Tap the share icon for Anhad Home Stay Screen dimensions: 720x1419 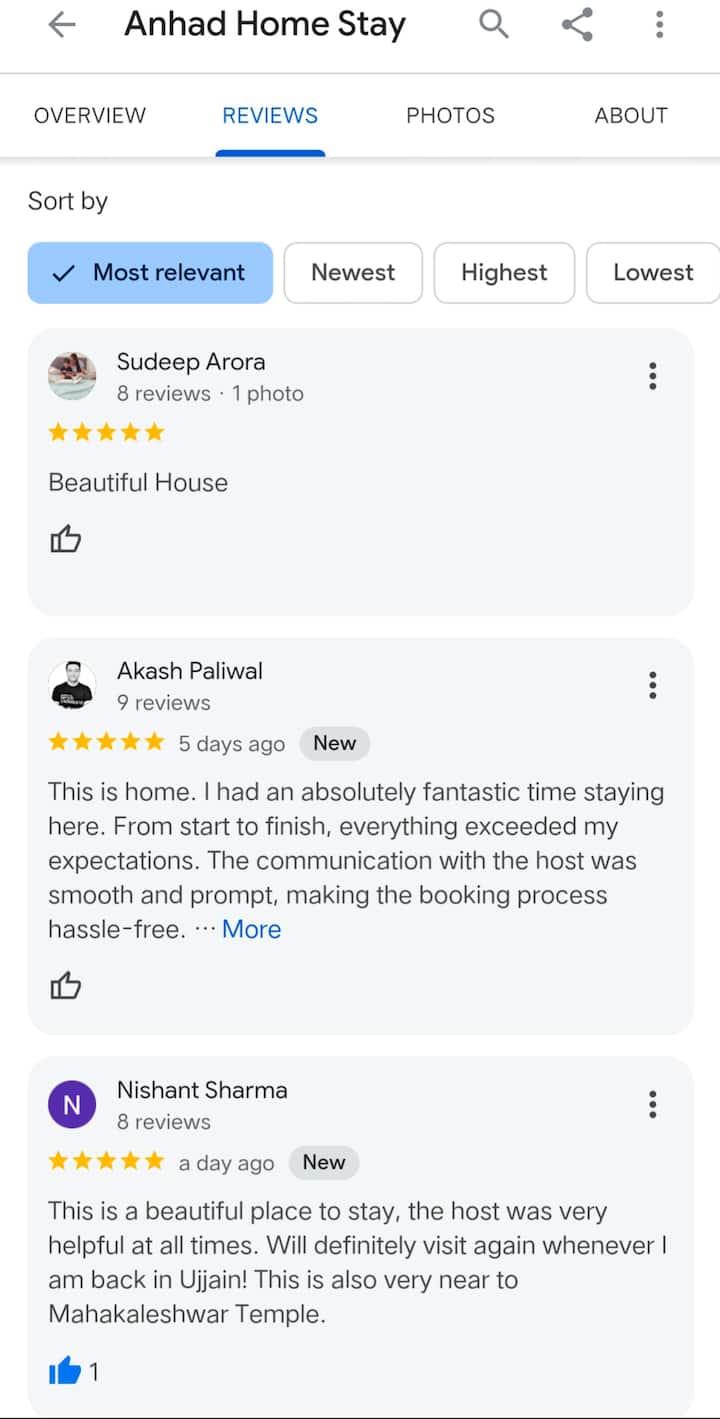576,25
